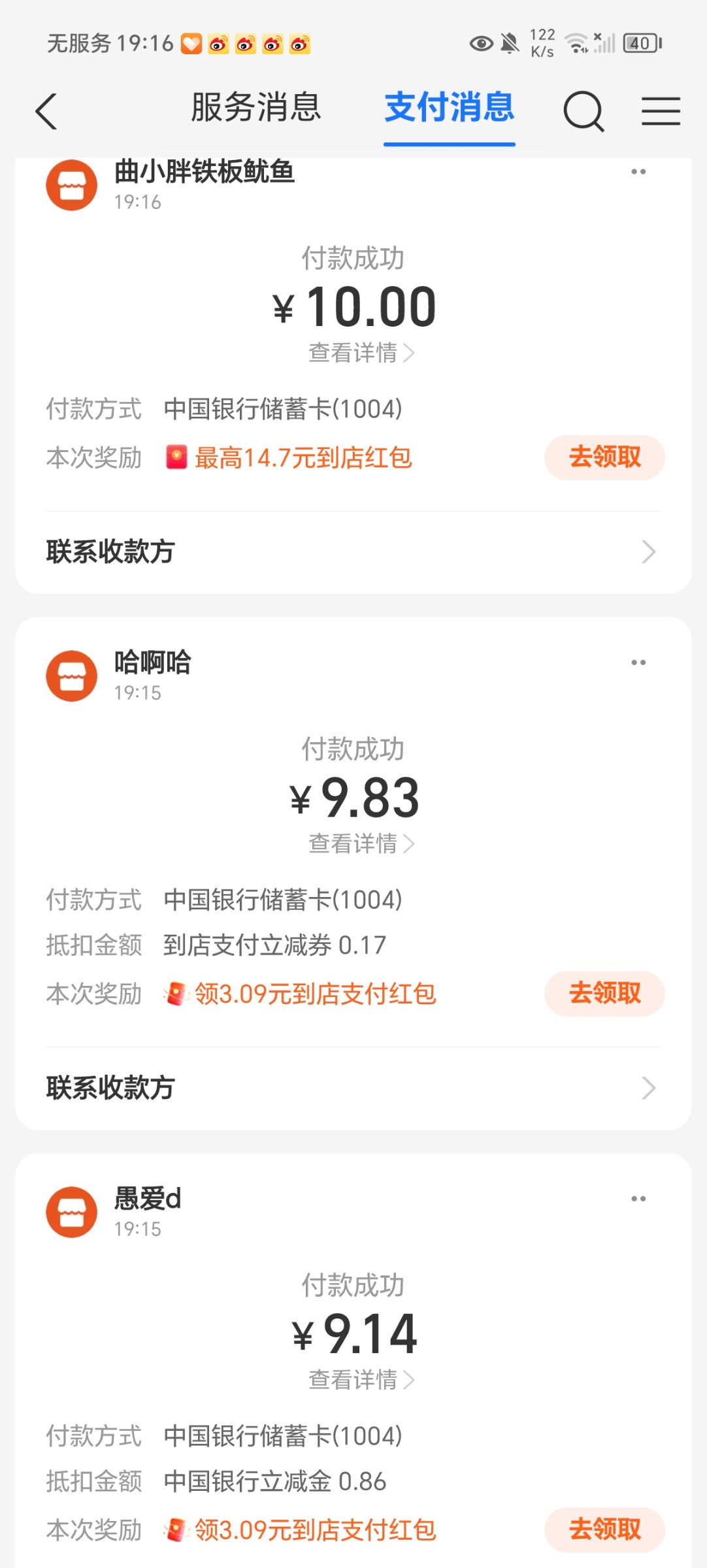Select the 支付消息 tab

tap(449, 108)
